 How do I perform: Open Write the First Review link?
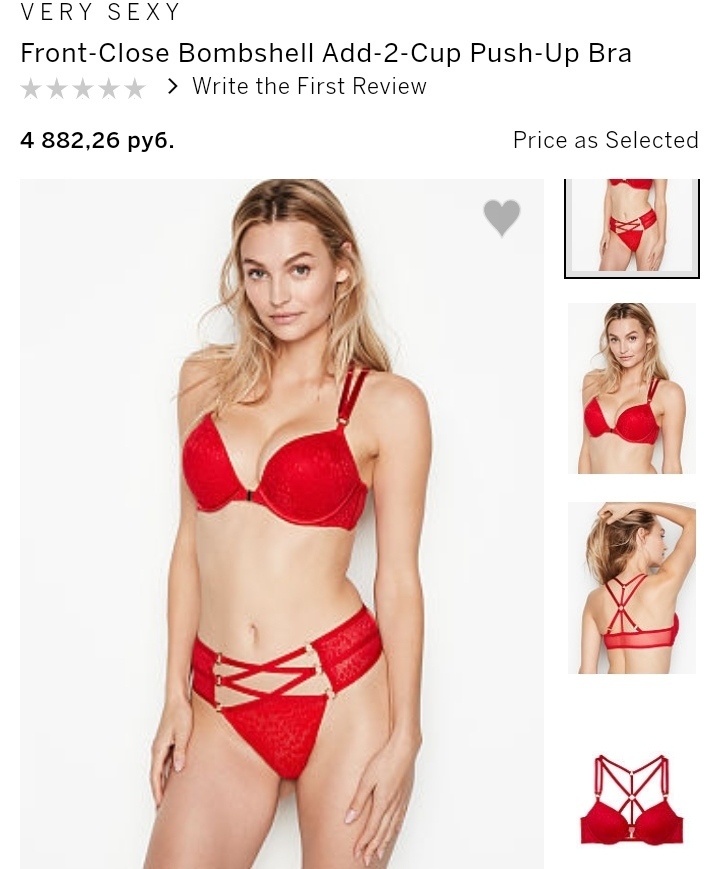[x=309, y=87]
